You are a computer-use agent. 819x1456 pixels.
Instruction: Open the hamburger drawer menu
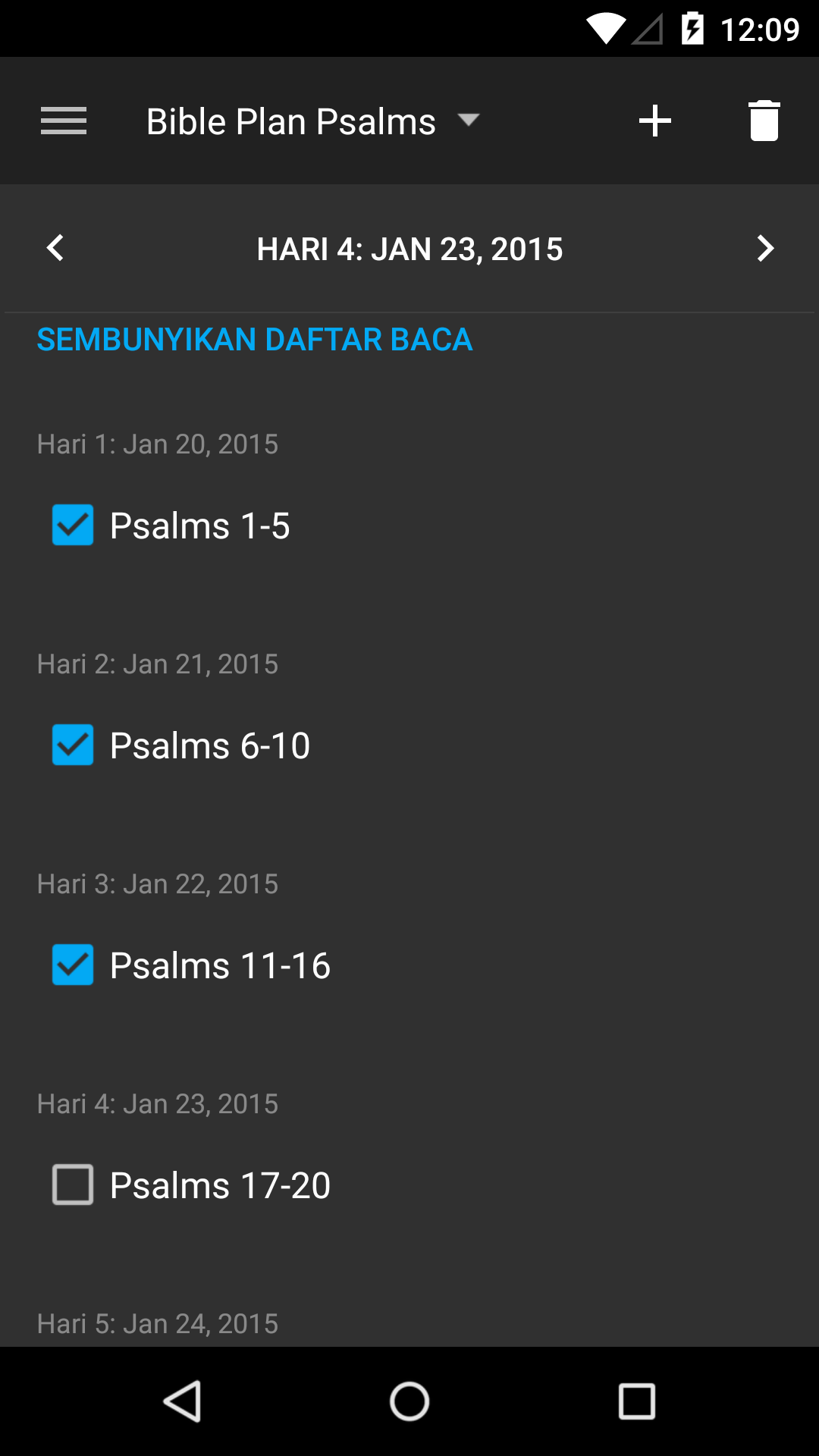64,121
